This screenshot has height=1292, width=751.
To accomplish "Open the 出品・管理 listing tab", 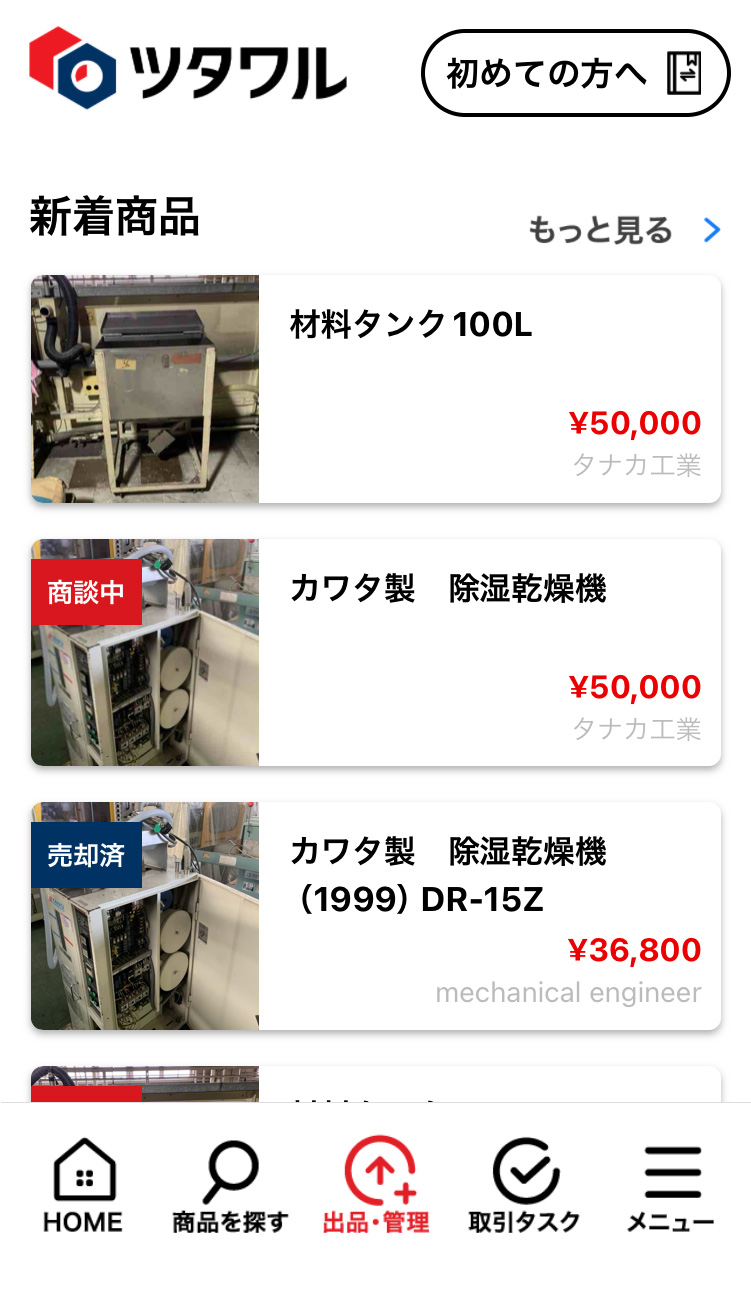I will coord(376,1185).
